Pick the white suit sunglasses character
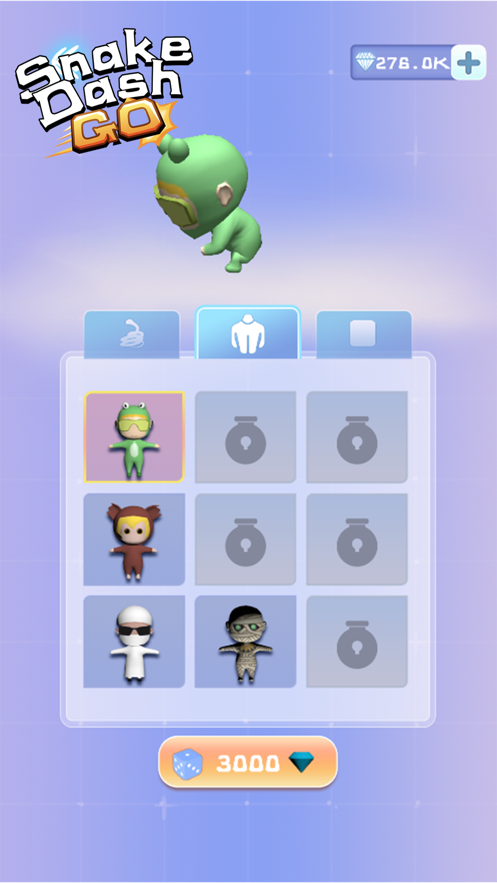 134,641
